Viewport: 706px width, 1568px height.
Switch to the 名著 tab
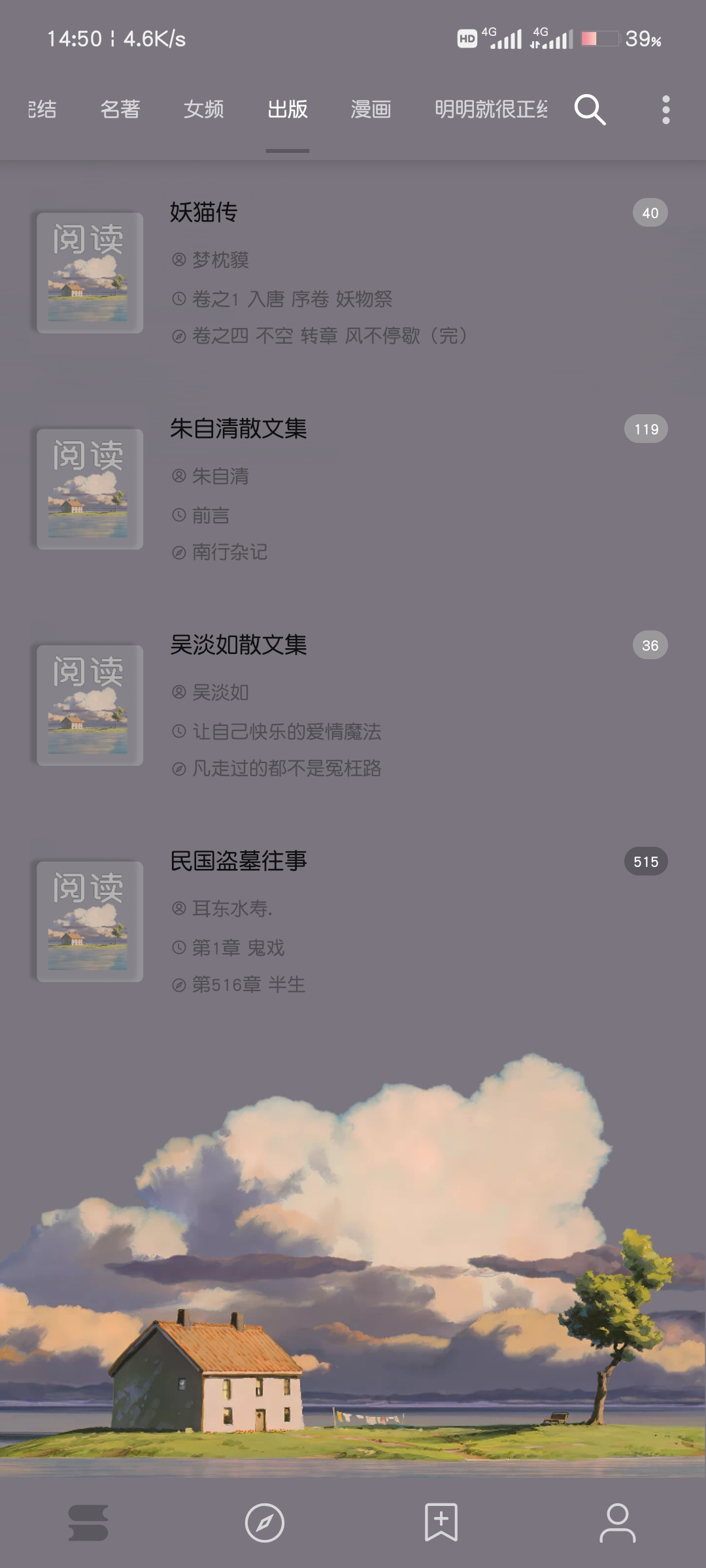click(x=120, y=109)
